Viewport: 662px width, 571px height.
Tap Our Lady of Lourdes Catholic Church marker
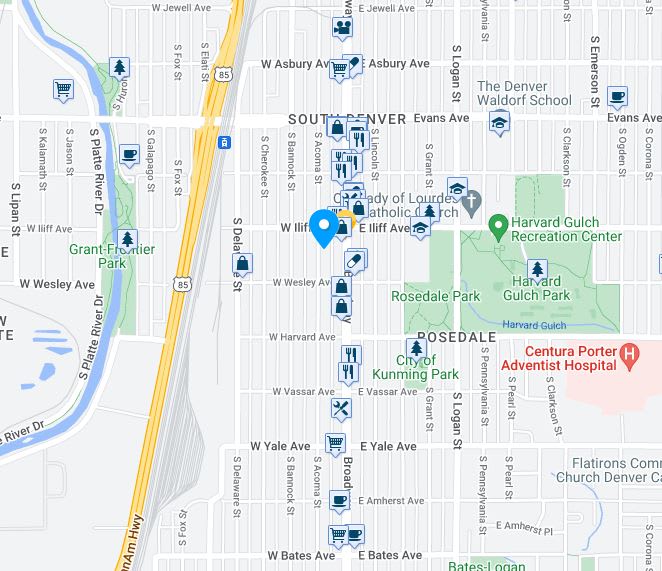[x=474, y=198]
